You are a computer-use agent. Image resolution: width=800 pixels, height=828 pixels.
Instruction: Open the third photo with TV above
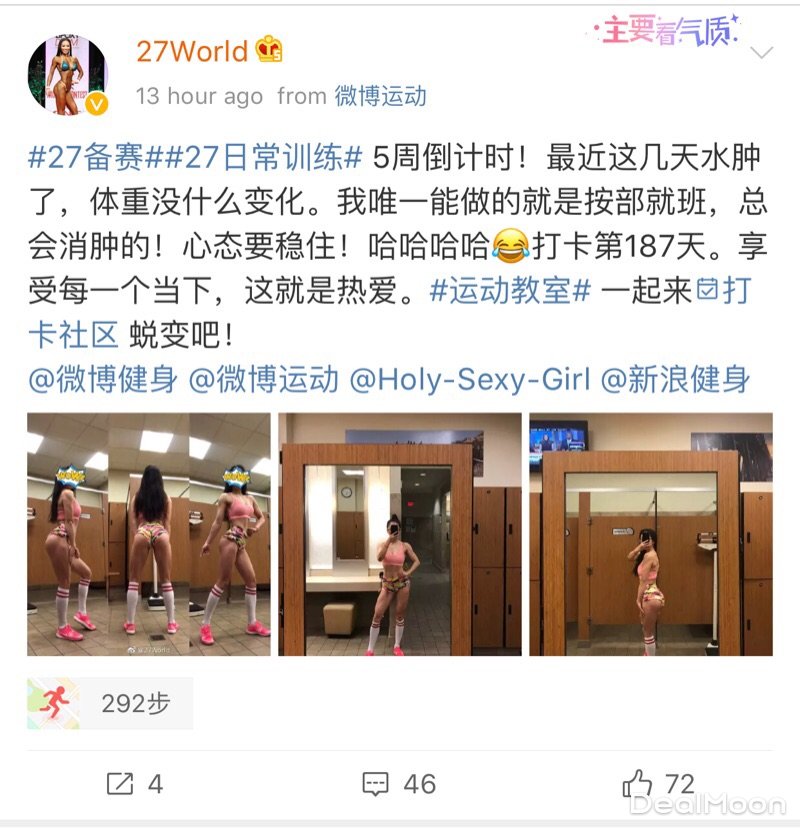(651, 534)
